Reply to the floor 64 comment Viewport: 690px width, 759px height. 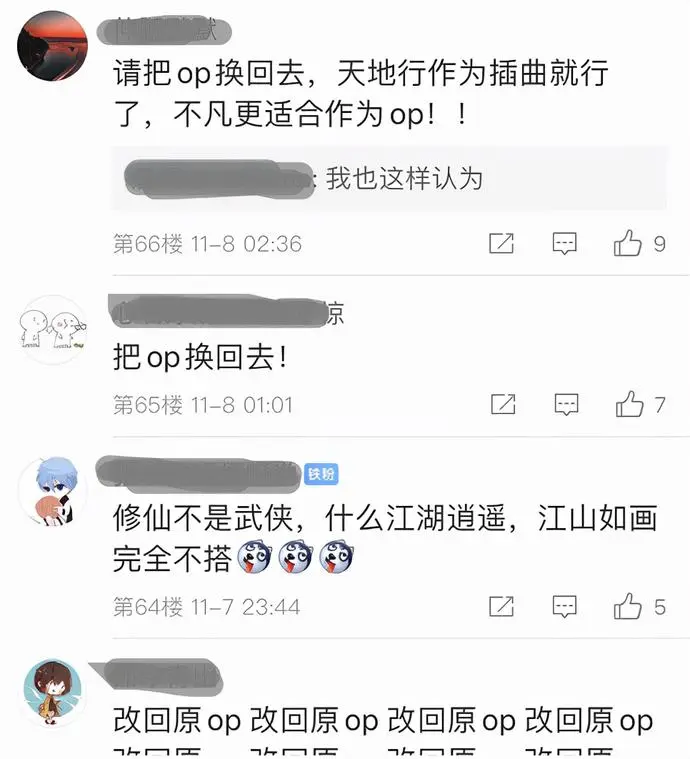point(565,606)
